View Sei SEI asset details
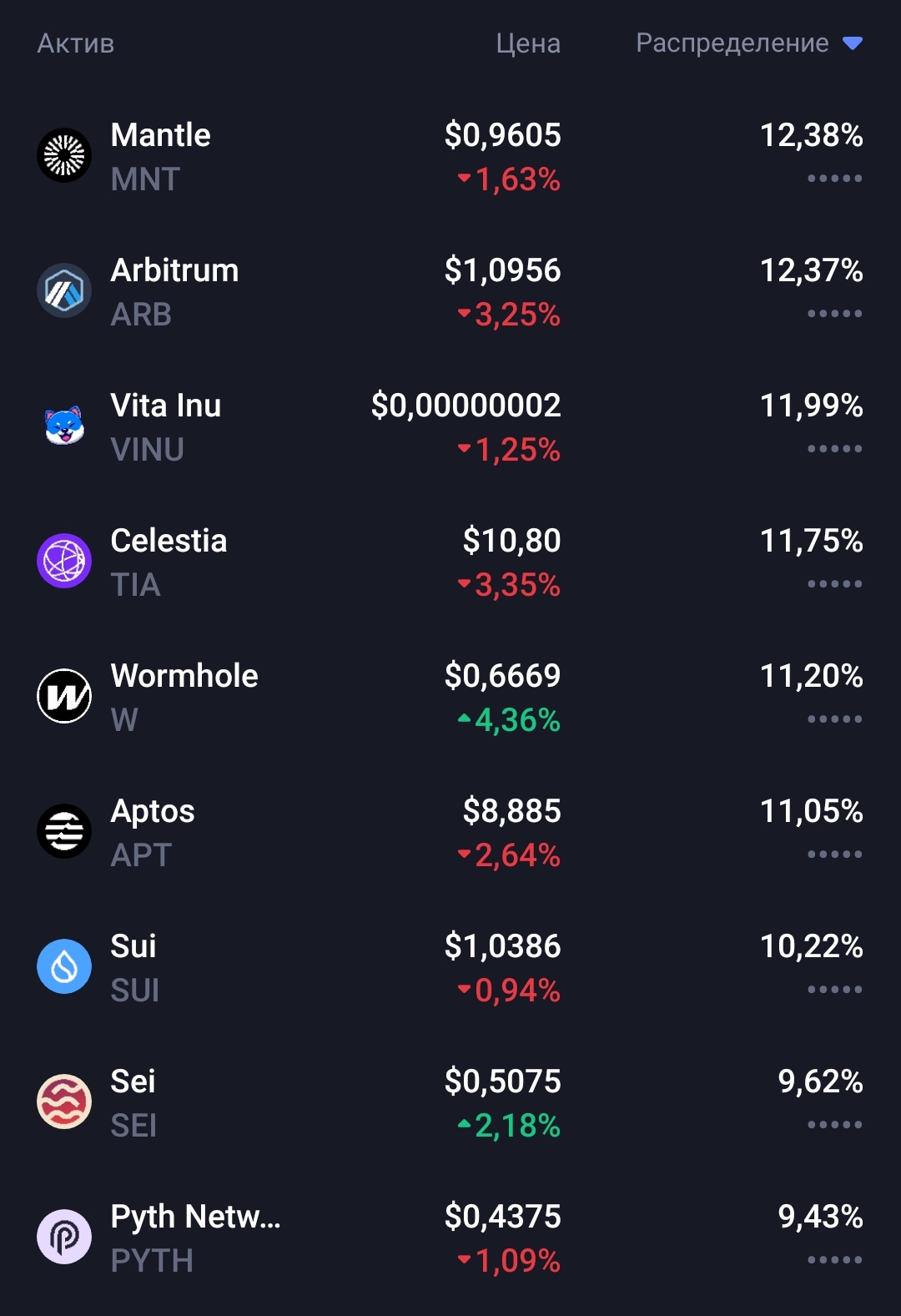901x1316 pixels. [x=450, y=1102]
